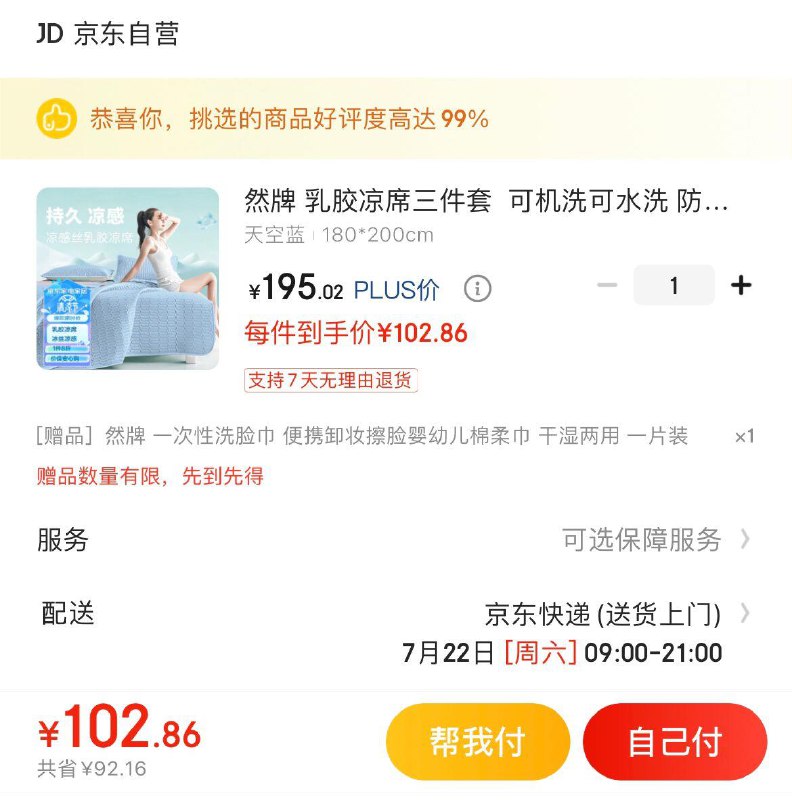The image size is (792, 800).
Task: Click the quantity input showing 1
Action: (674, 285)
